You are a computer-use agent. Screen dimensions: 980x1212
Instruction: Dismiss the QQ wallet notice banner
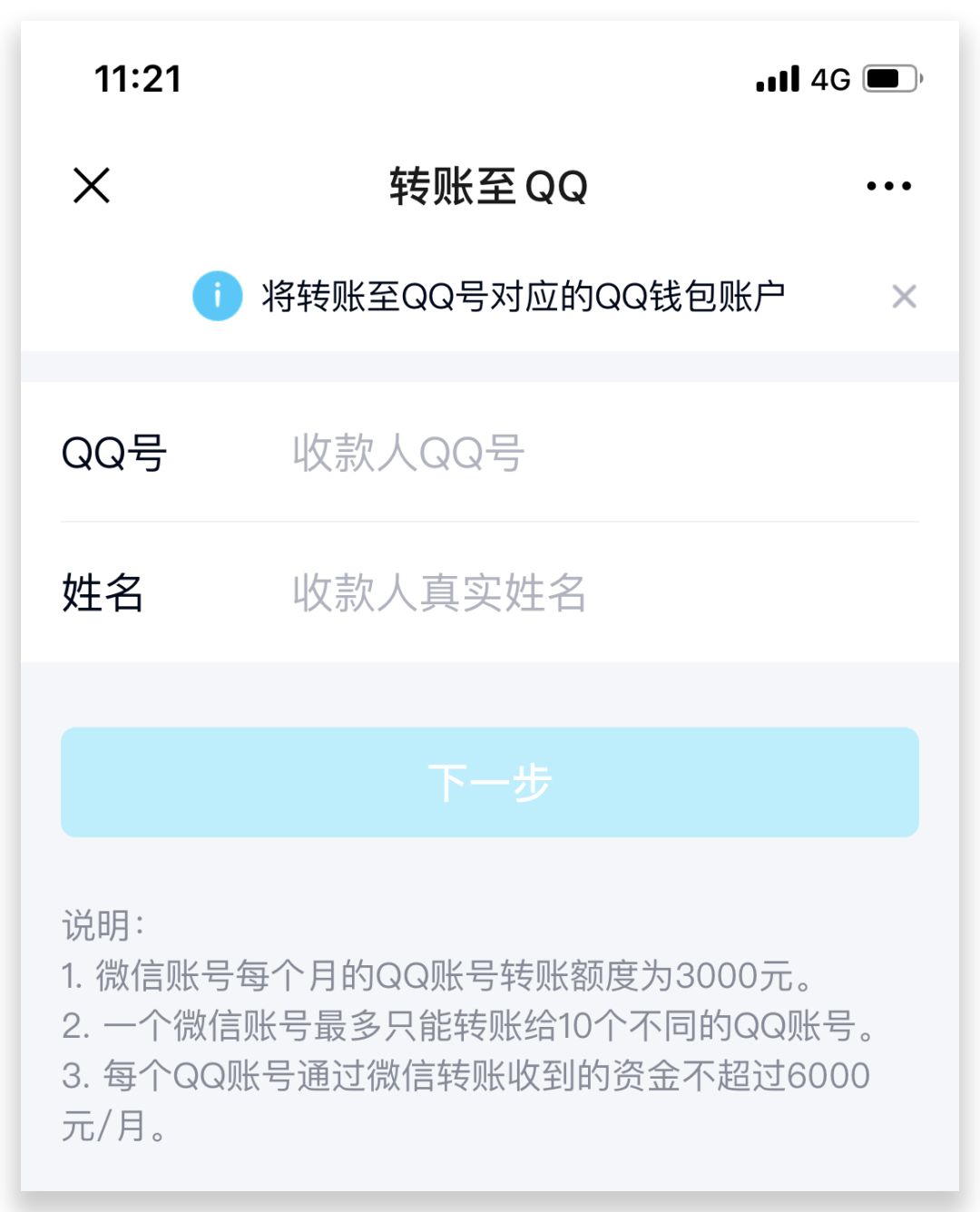coord(905,296)
